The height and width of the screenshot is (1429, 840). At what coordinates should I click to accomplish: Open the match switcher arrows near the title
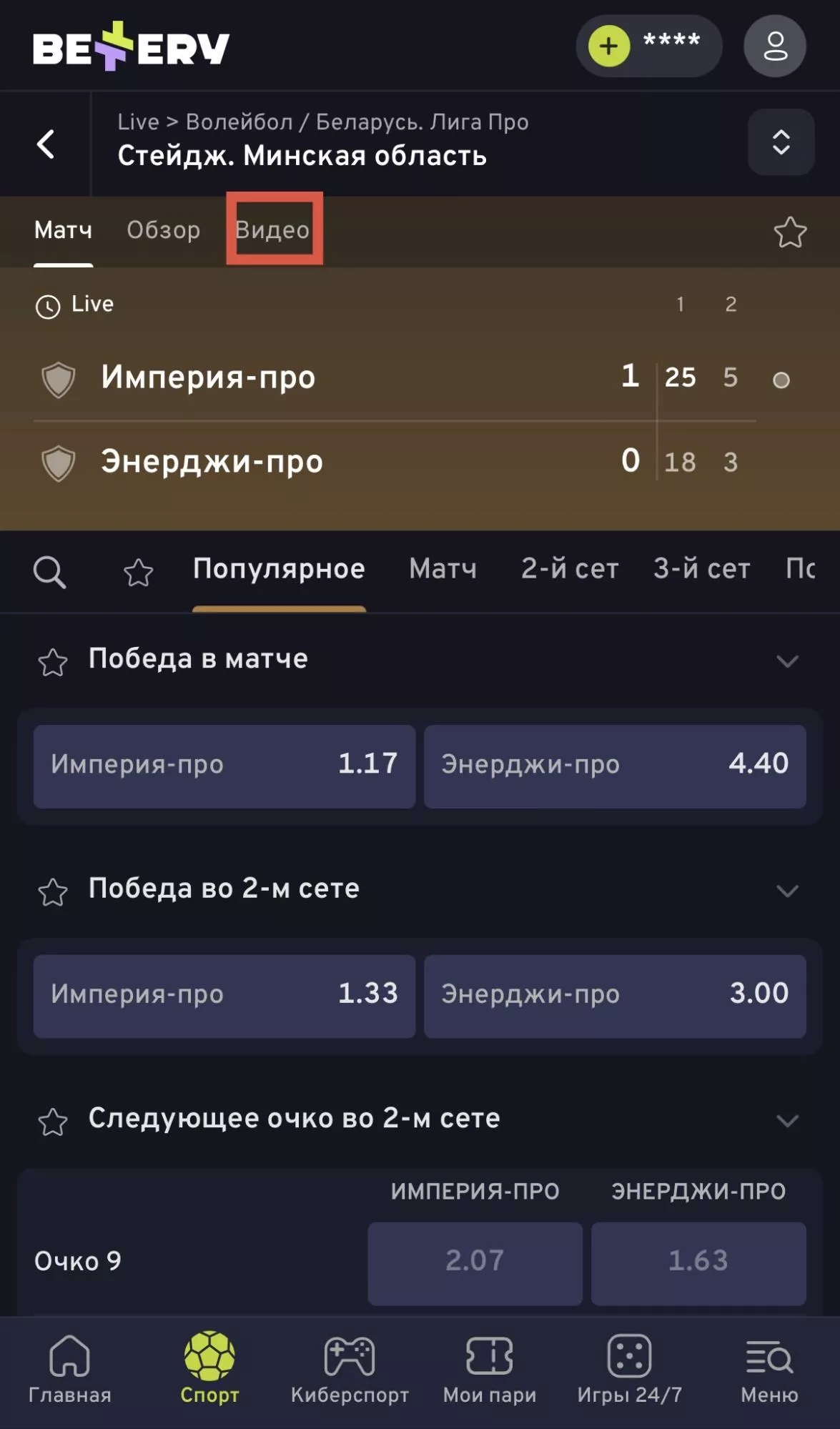point(780,143)
